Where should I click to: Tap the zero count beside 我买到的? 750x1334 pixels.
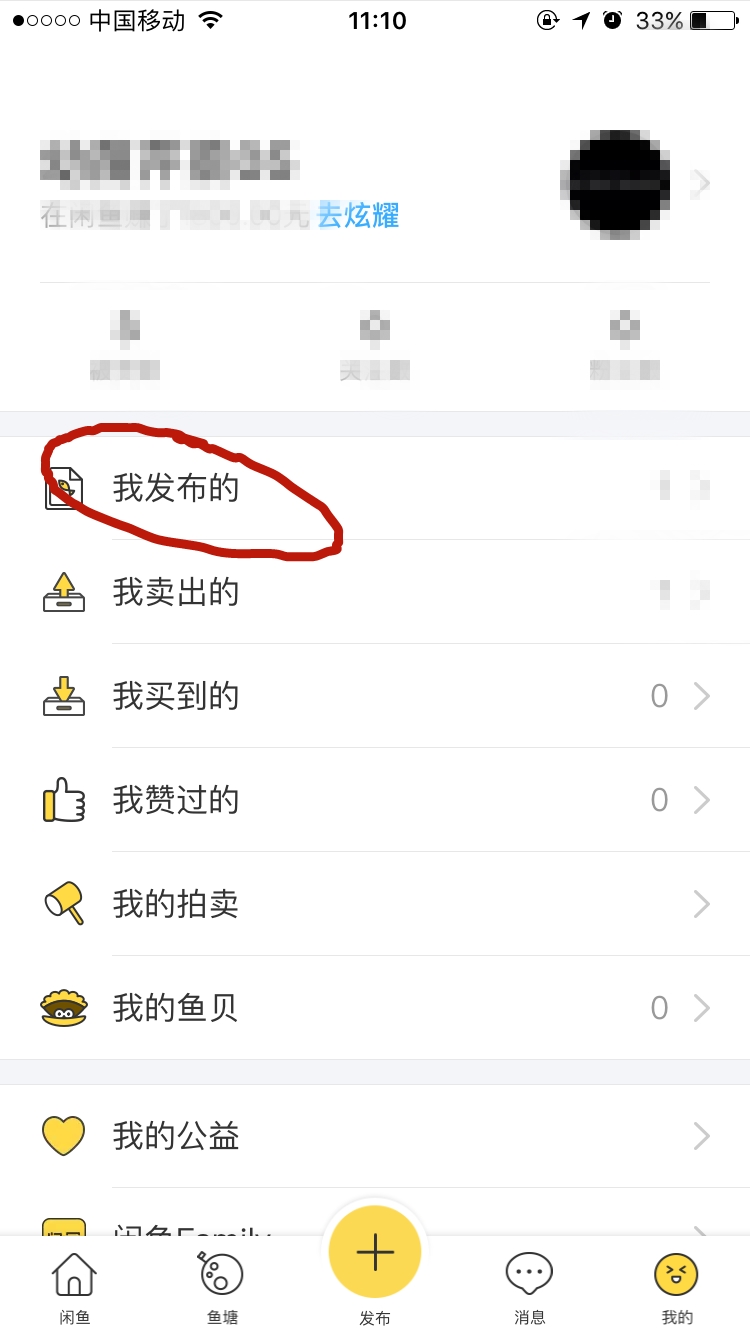[659, 696]
